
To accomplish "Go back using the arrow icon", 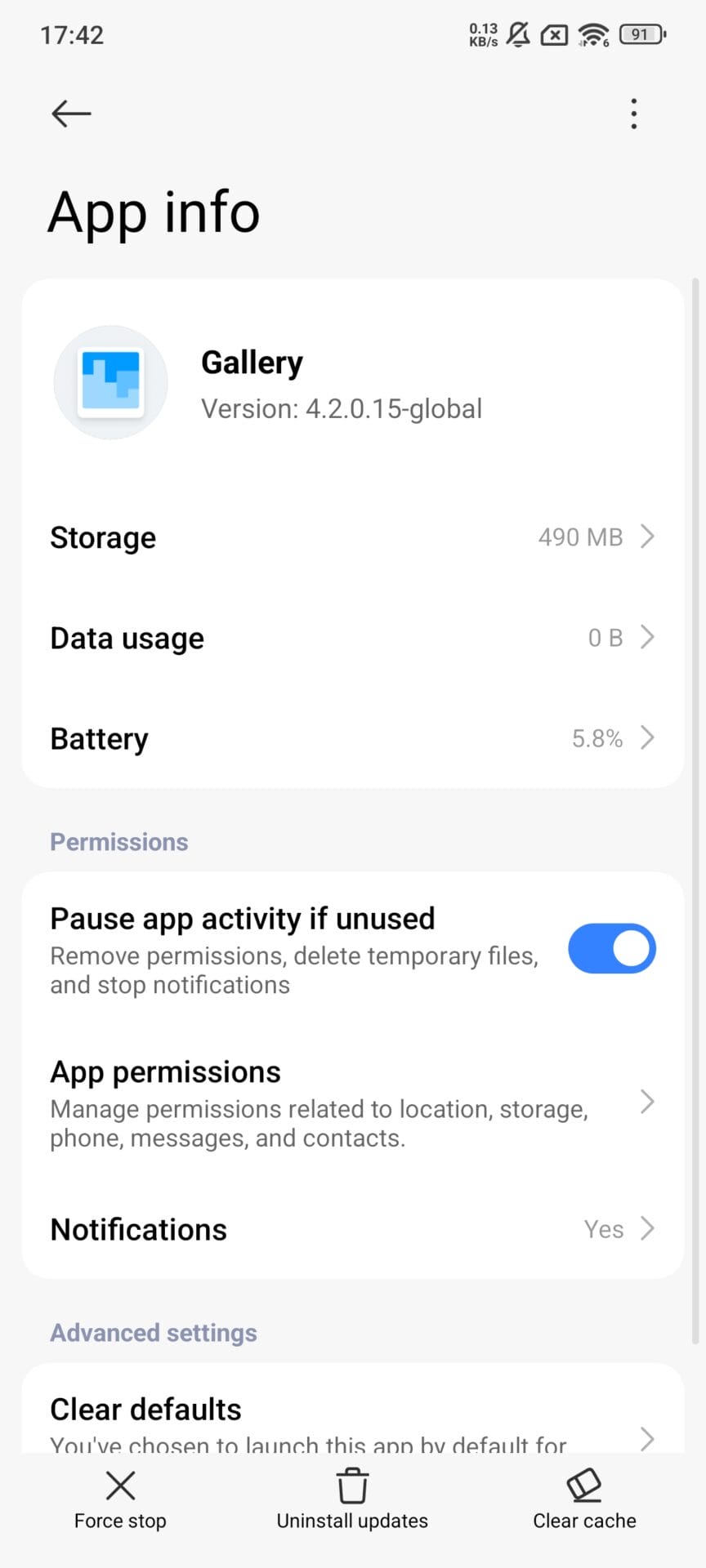I will coord(71,114).
